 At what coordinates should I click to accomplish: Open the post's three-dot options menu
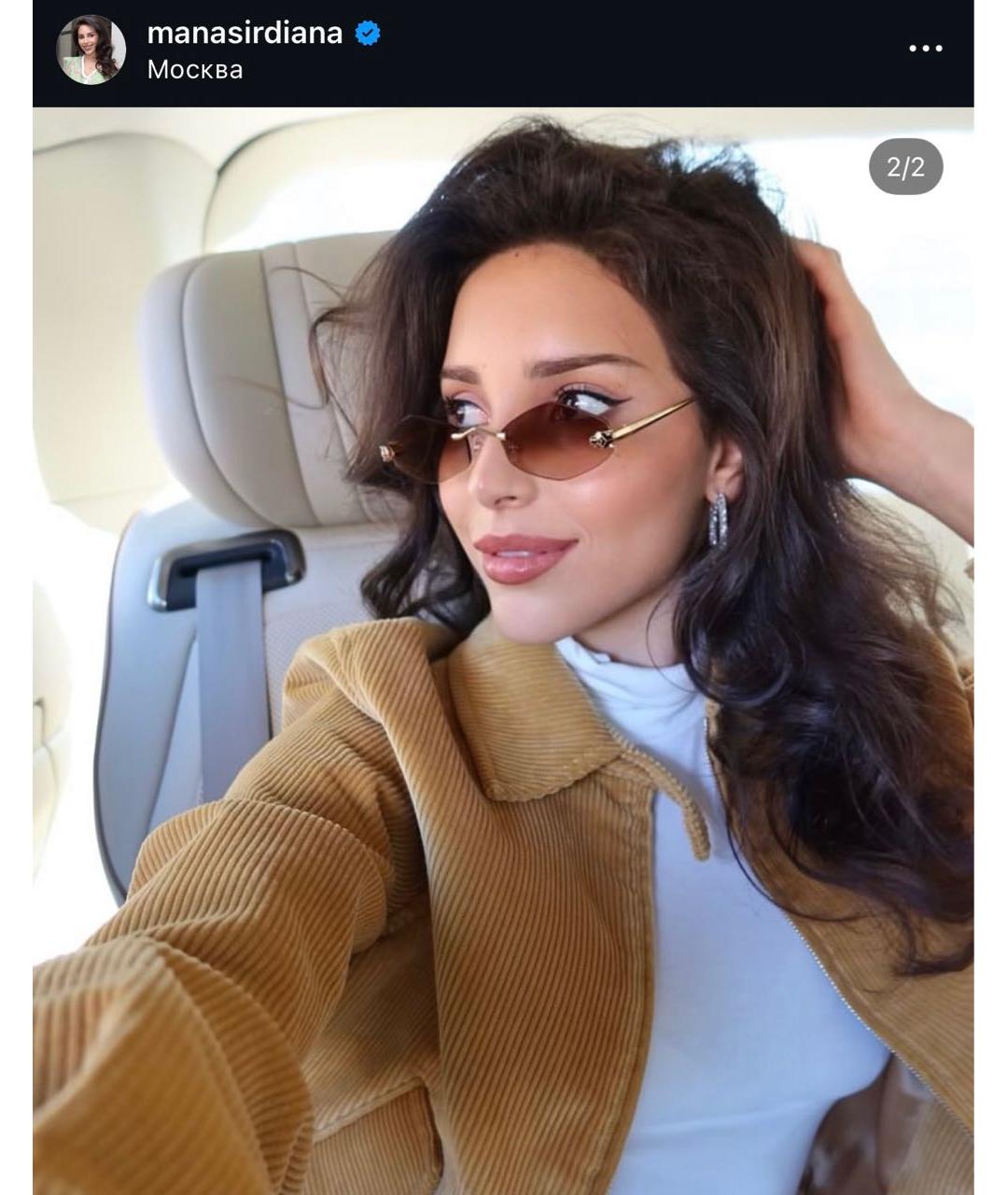pyautogui.click(x=925, y=49)
